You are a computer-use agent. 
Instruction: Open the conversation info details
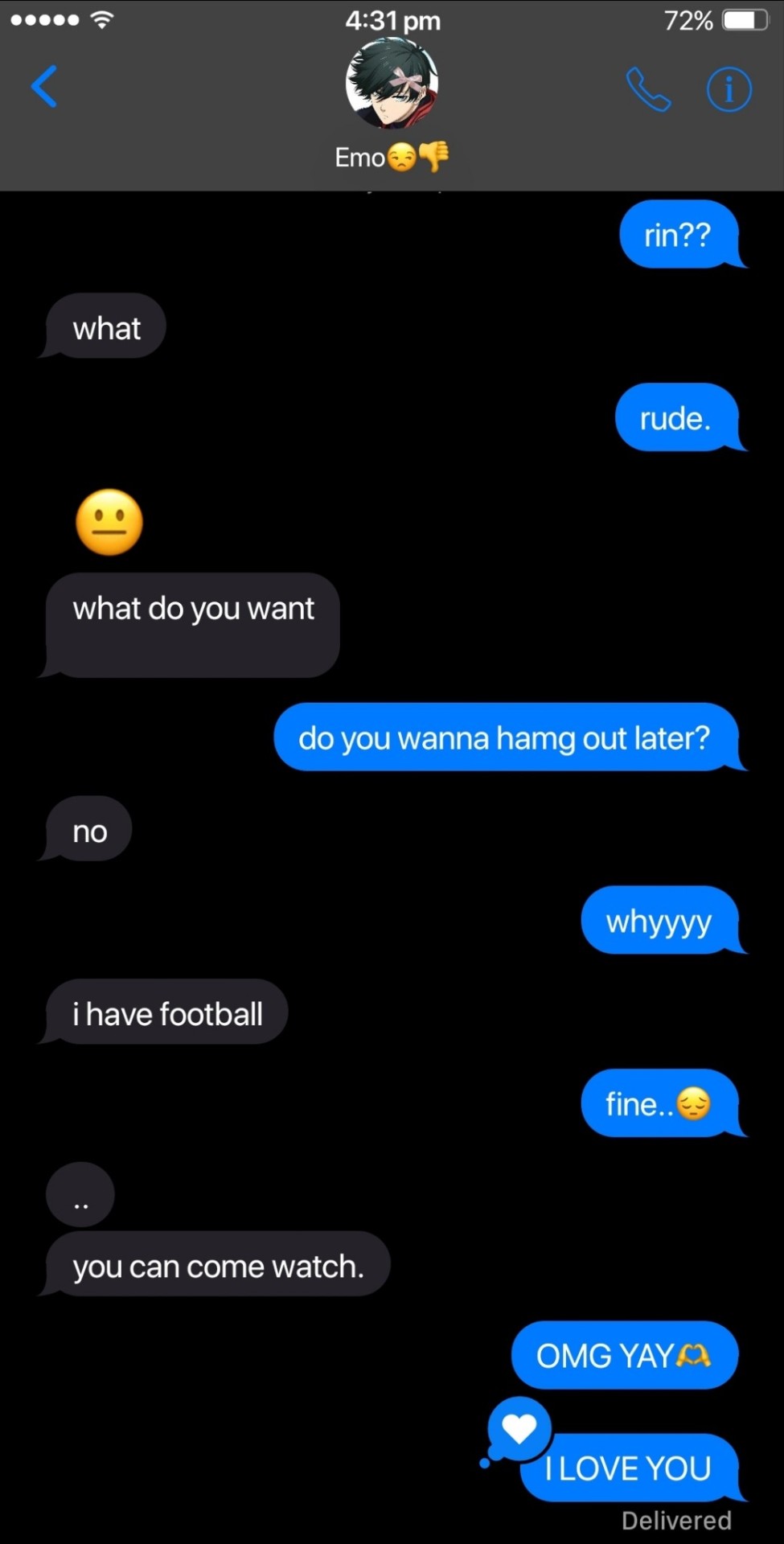[729, 89]
